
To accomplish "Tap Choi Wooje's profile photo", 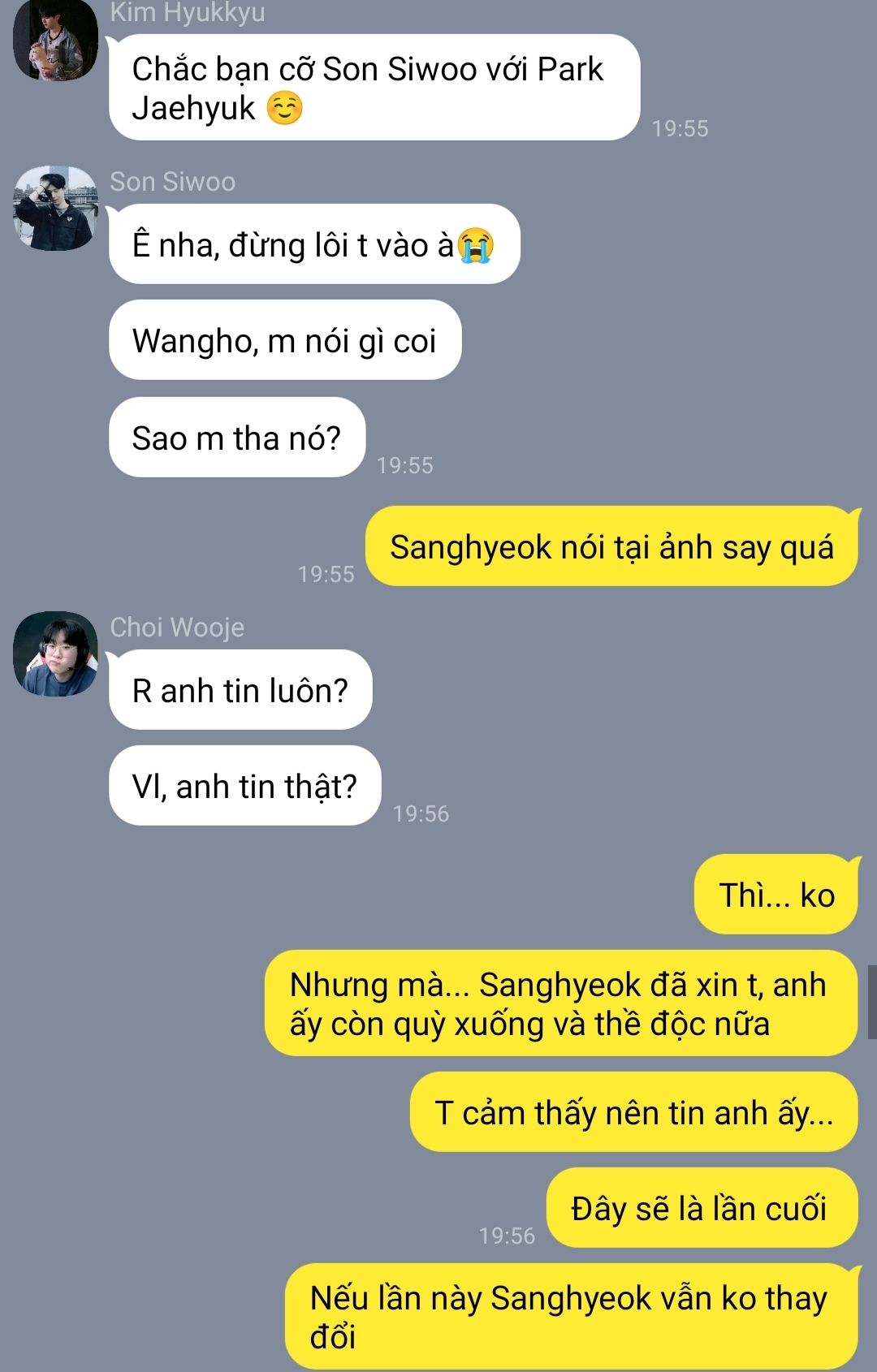I will (55, 654).
